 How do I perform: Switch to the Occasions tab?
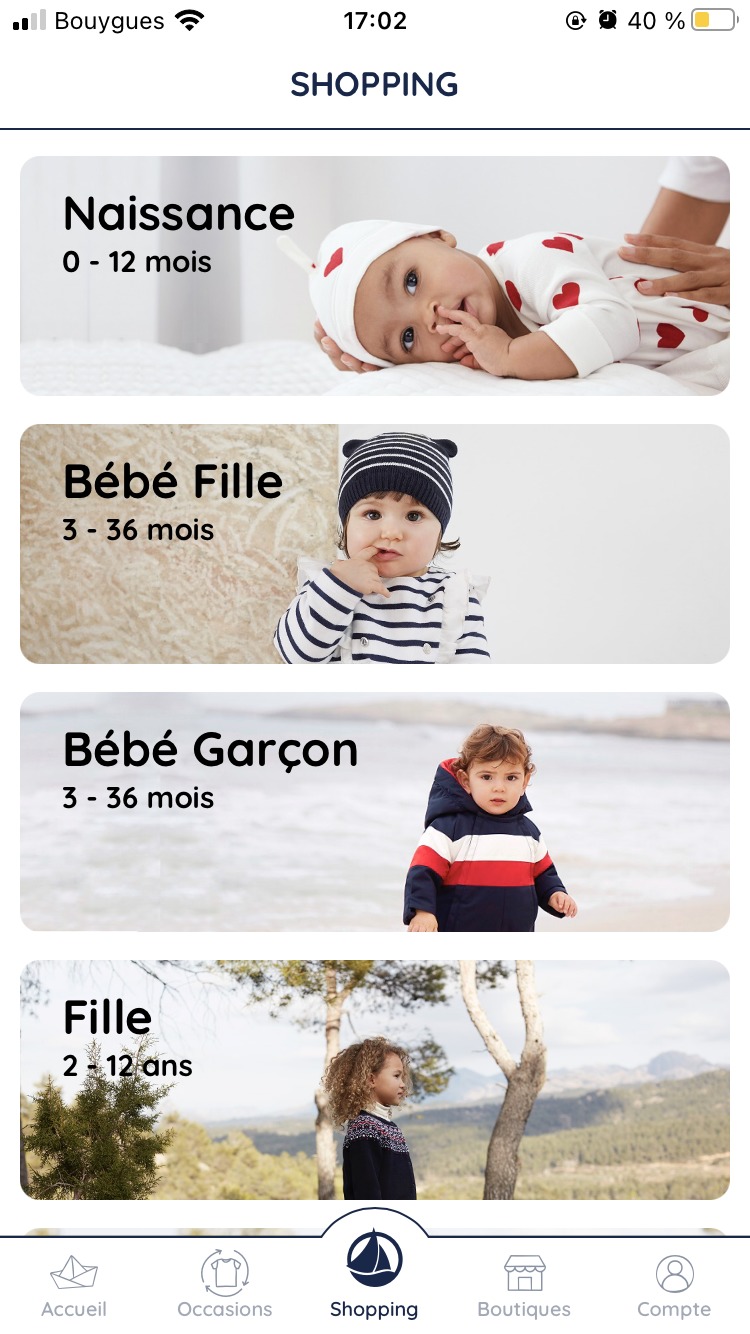coord(224,1286)
